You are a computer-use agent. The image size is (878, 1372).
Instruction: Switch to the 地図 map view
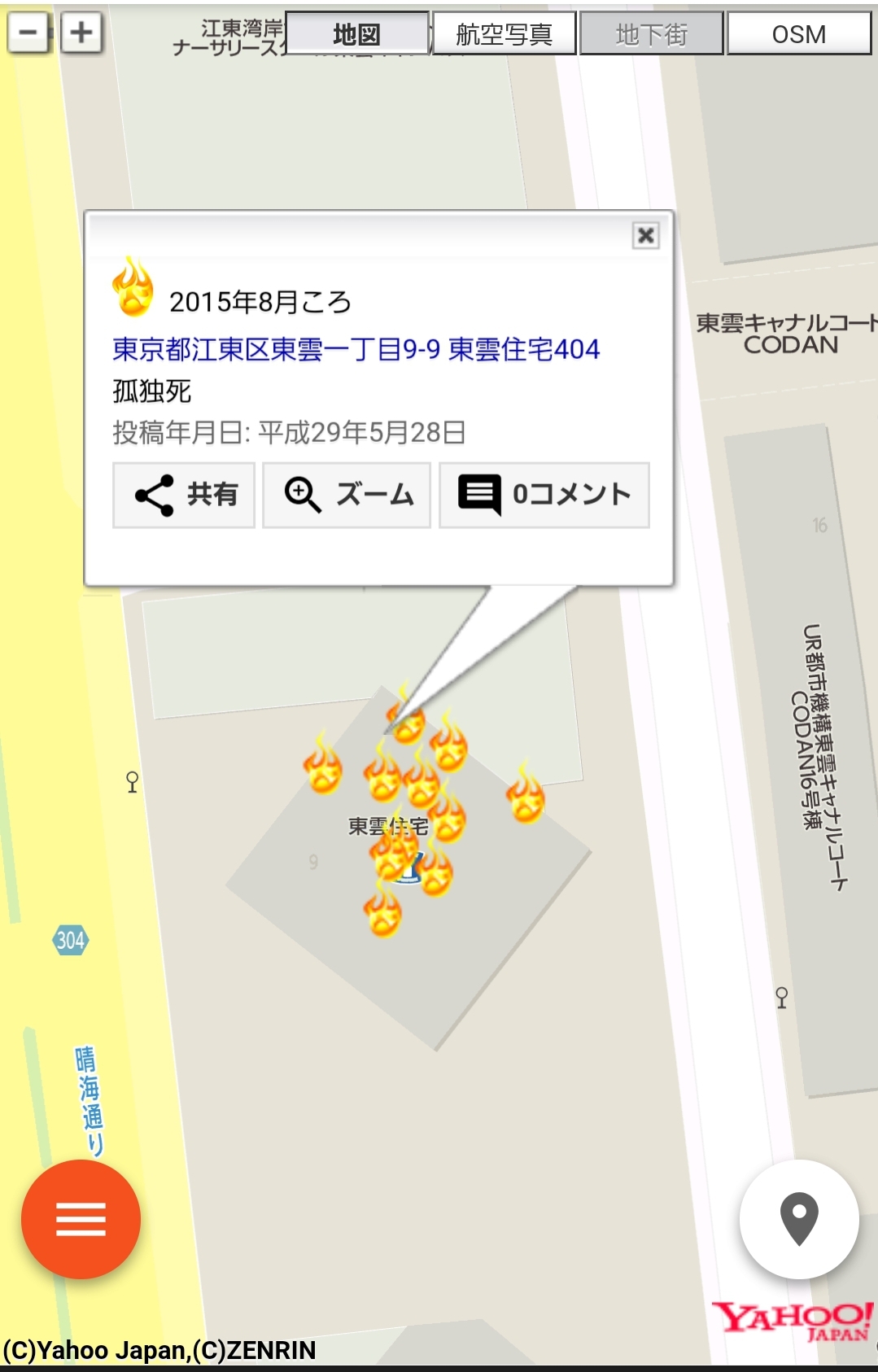point(356,34)
